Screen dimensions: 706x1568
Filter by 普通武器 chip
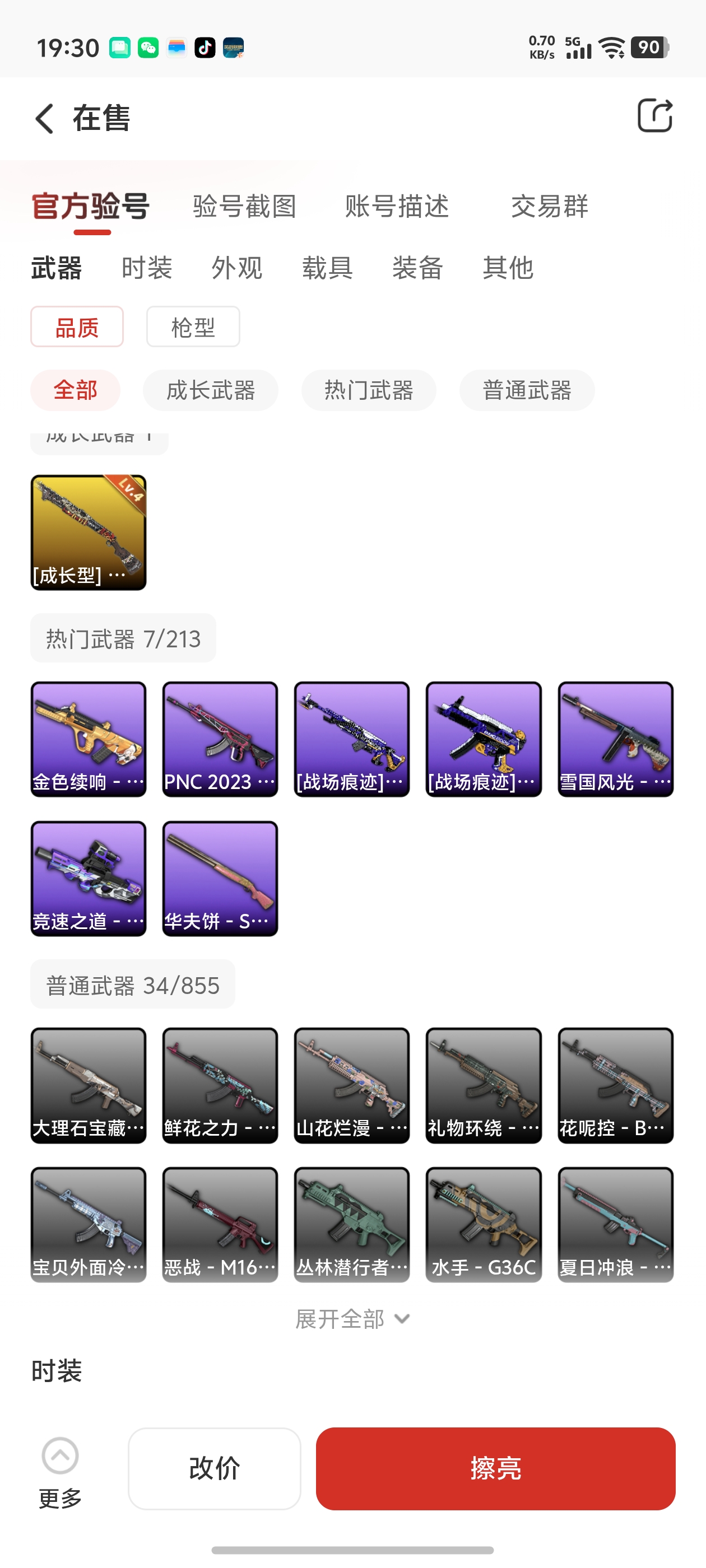coord(526,390)
